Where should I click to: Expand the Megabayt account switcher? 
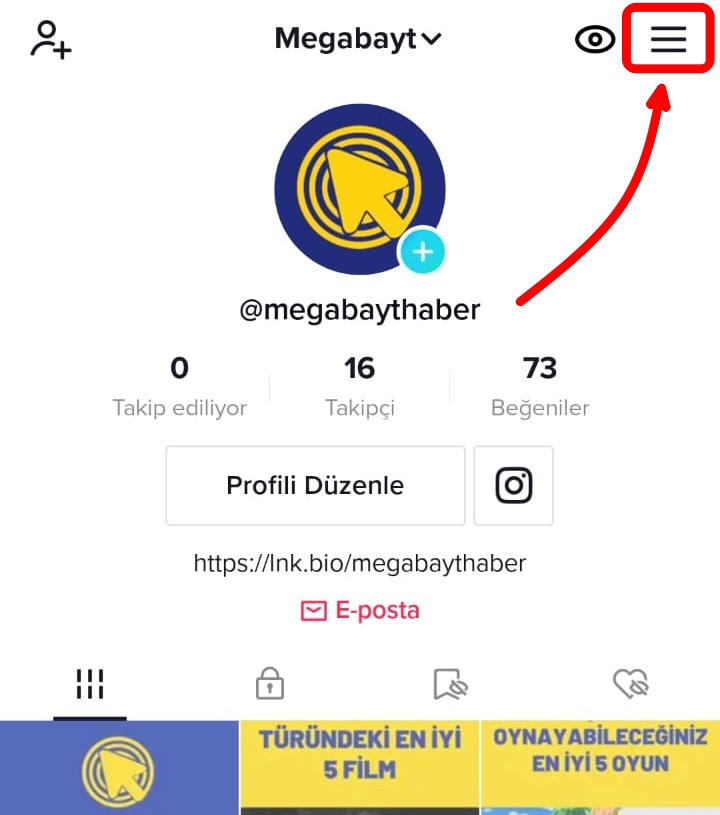coord(358,39)
